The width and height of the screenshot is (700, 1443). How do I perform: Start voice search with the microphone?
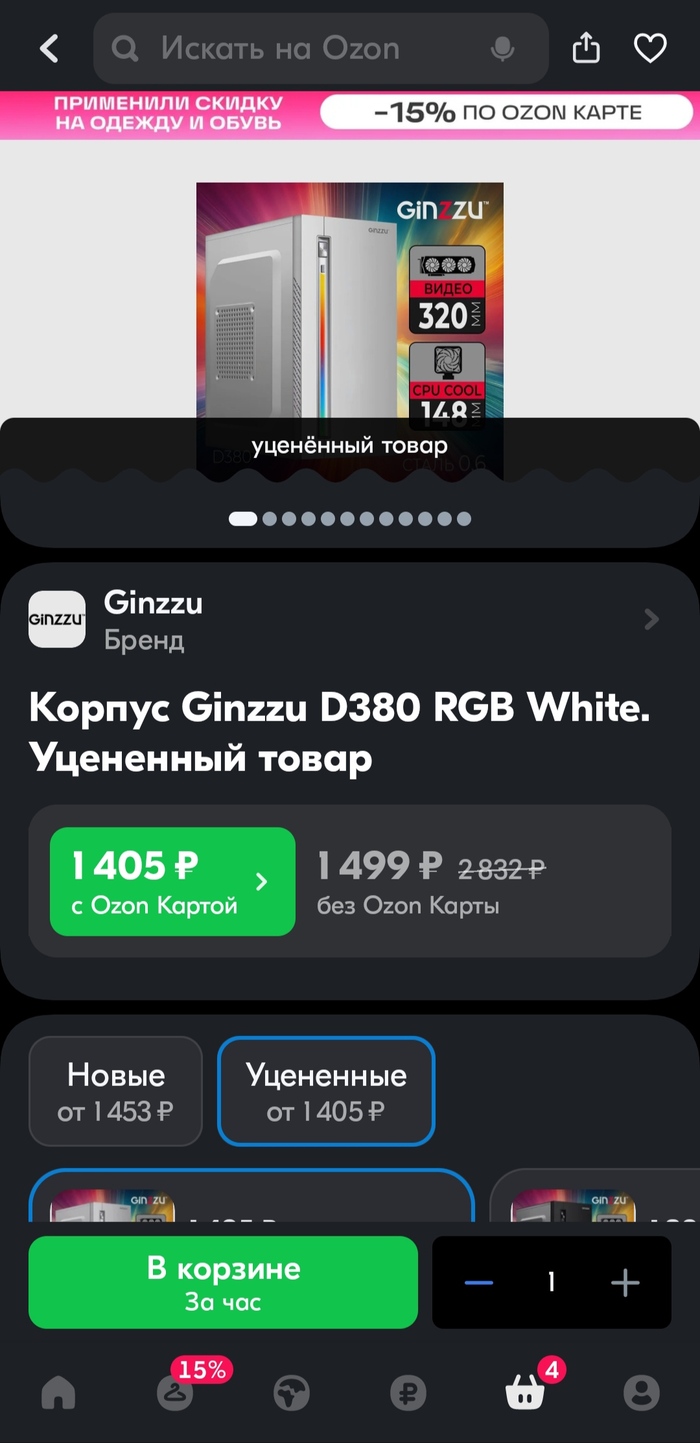[503, 48]
